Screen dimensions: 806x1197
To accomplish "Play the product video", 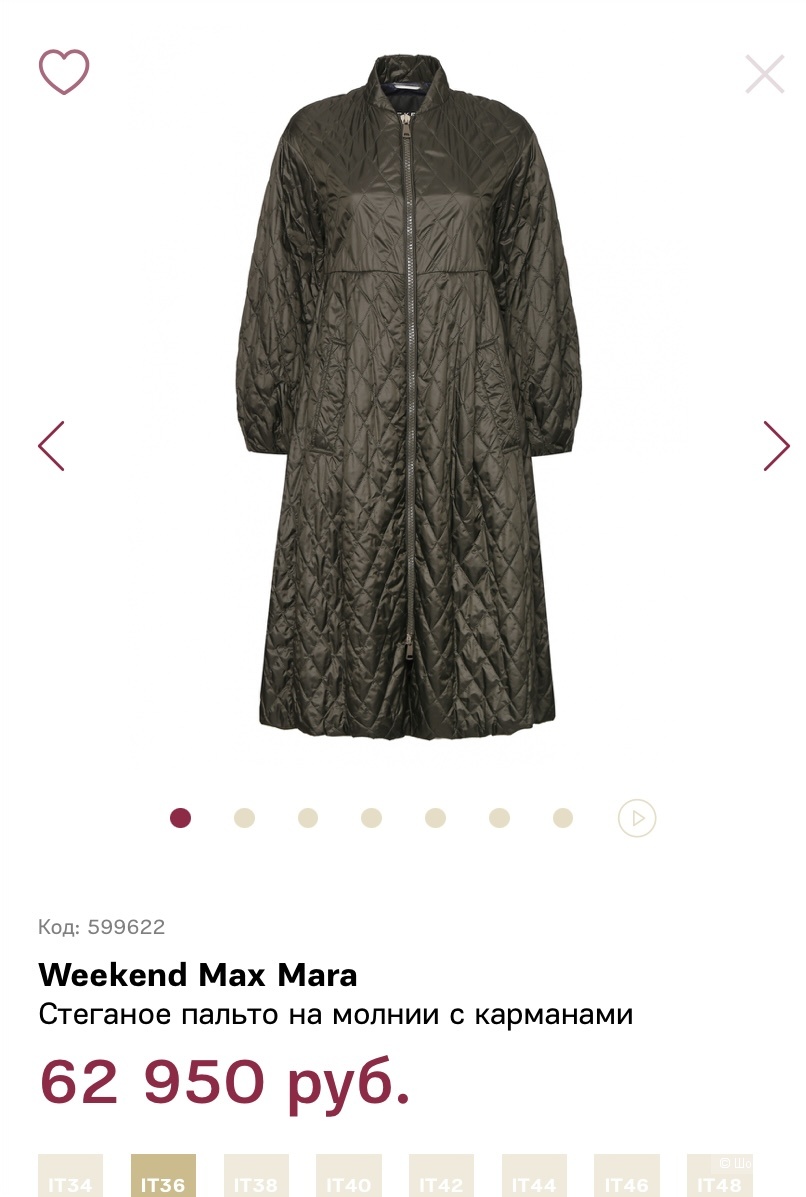I will [637, 818].
